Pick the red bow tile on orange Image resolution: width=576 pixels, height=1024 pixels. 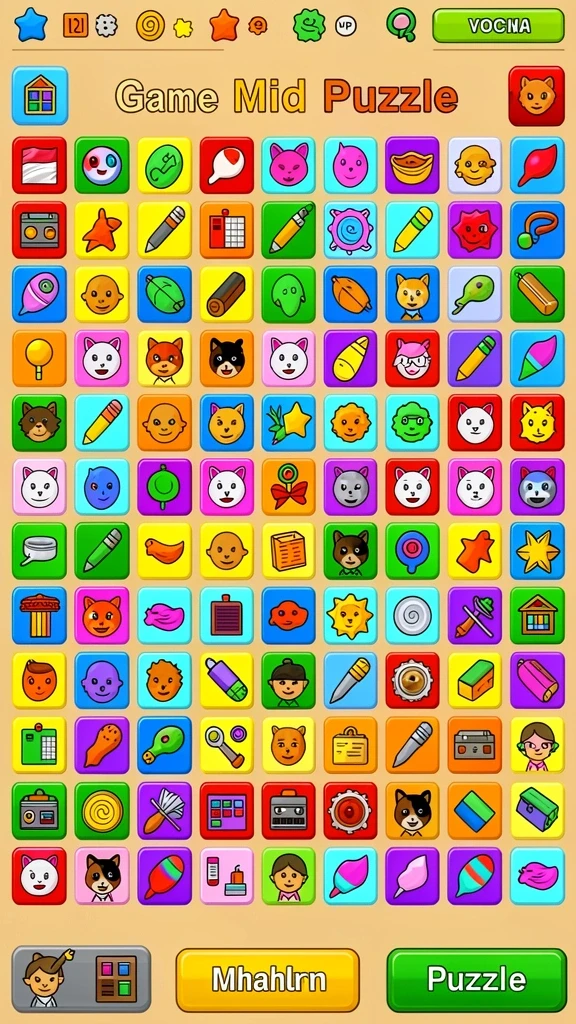click(x=289, y=487)
